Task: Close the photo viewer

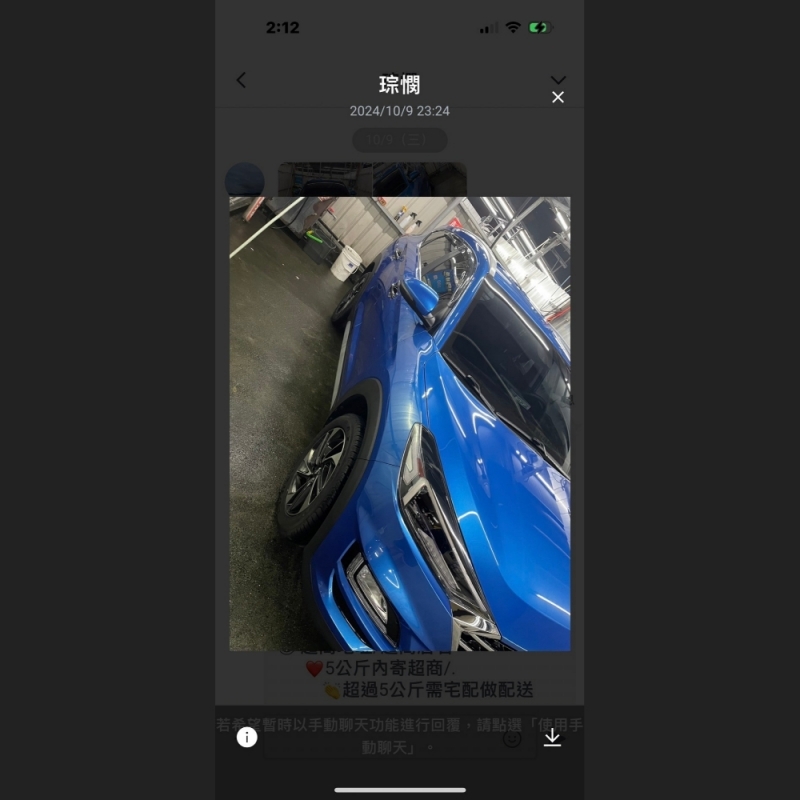Action: point(558,97)
